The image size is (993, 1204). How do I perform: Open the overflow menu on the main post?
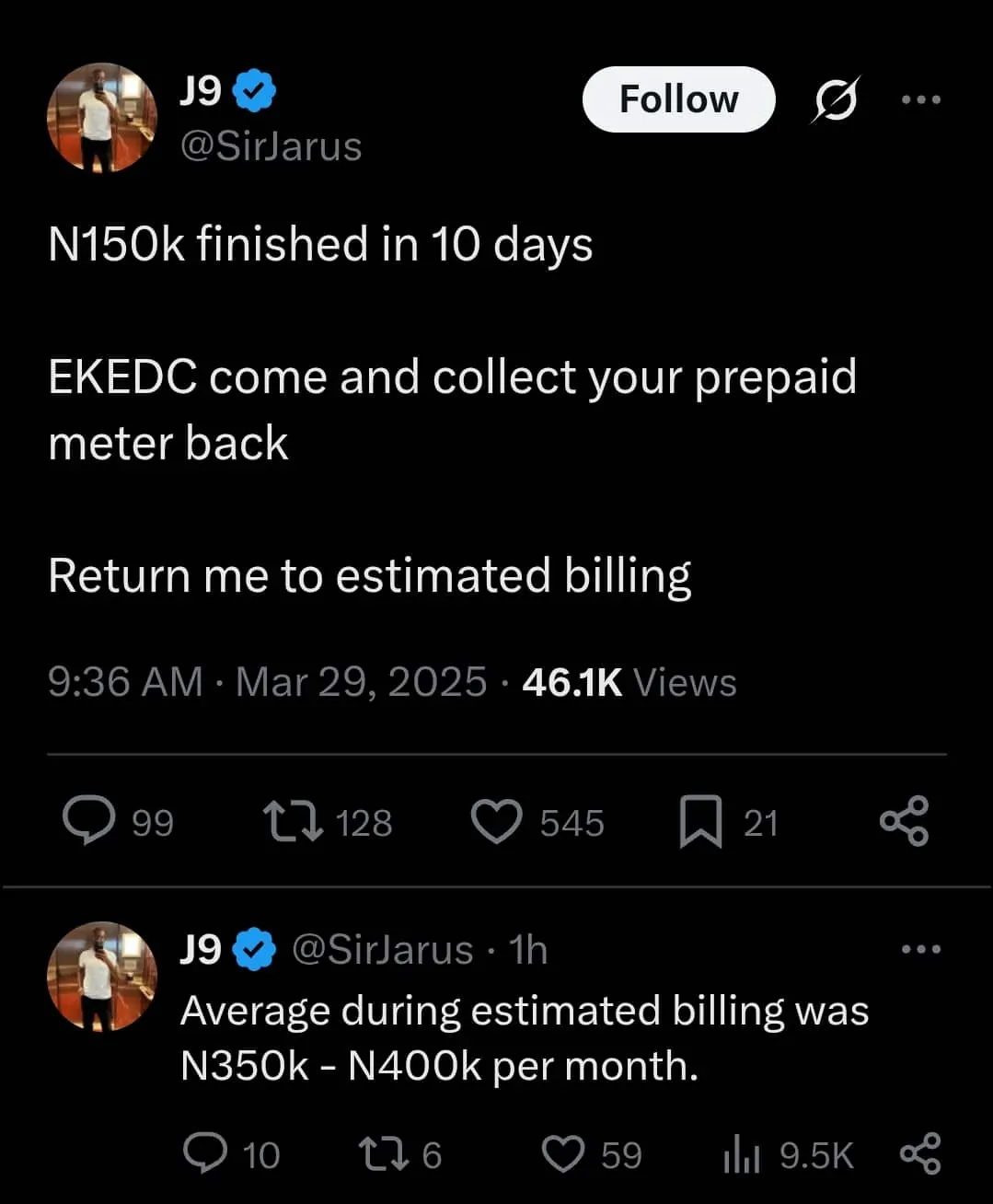pos(921,99)
